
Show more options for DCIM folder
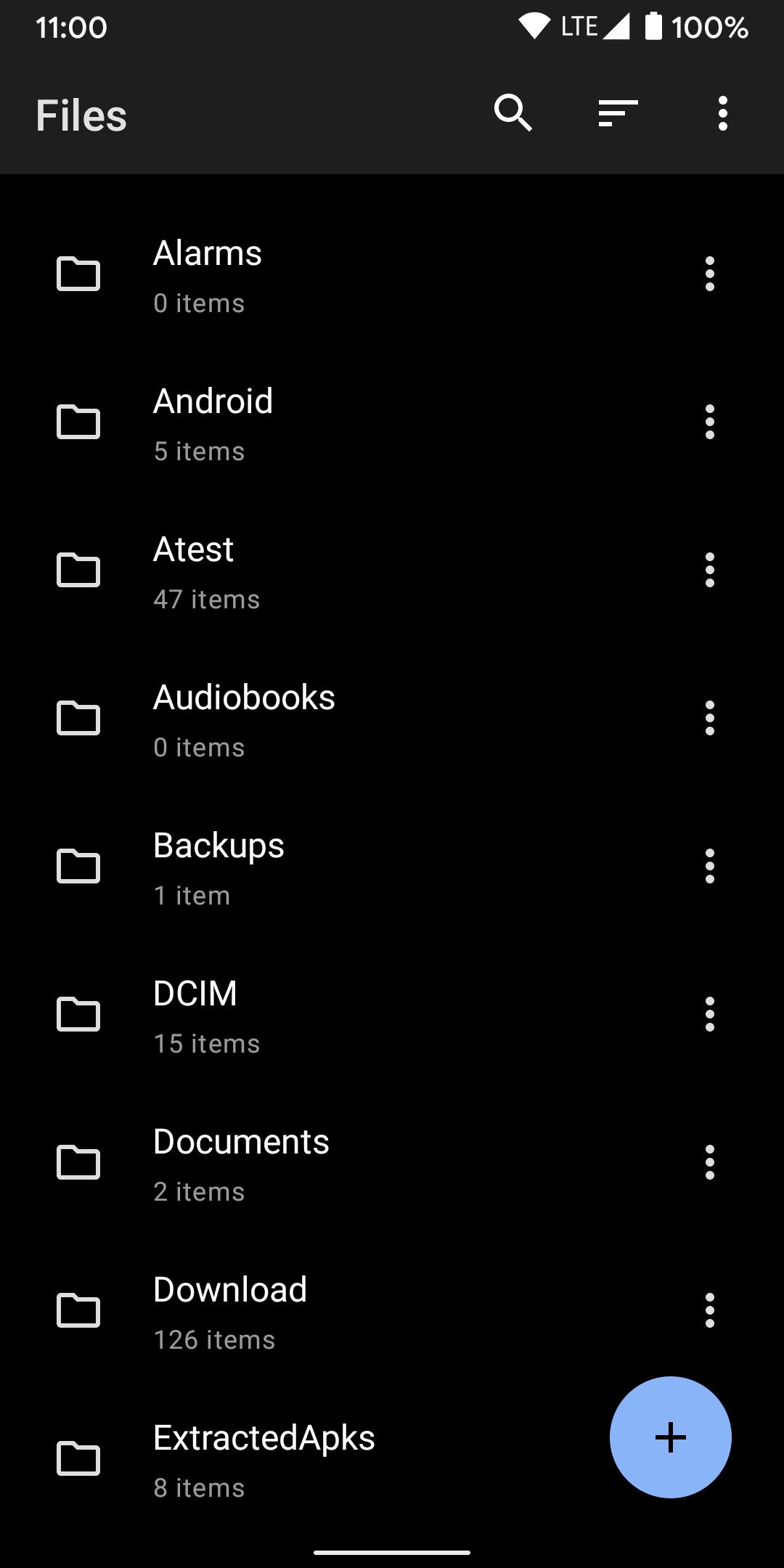710,1015
